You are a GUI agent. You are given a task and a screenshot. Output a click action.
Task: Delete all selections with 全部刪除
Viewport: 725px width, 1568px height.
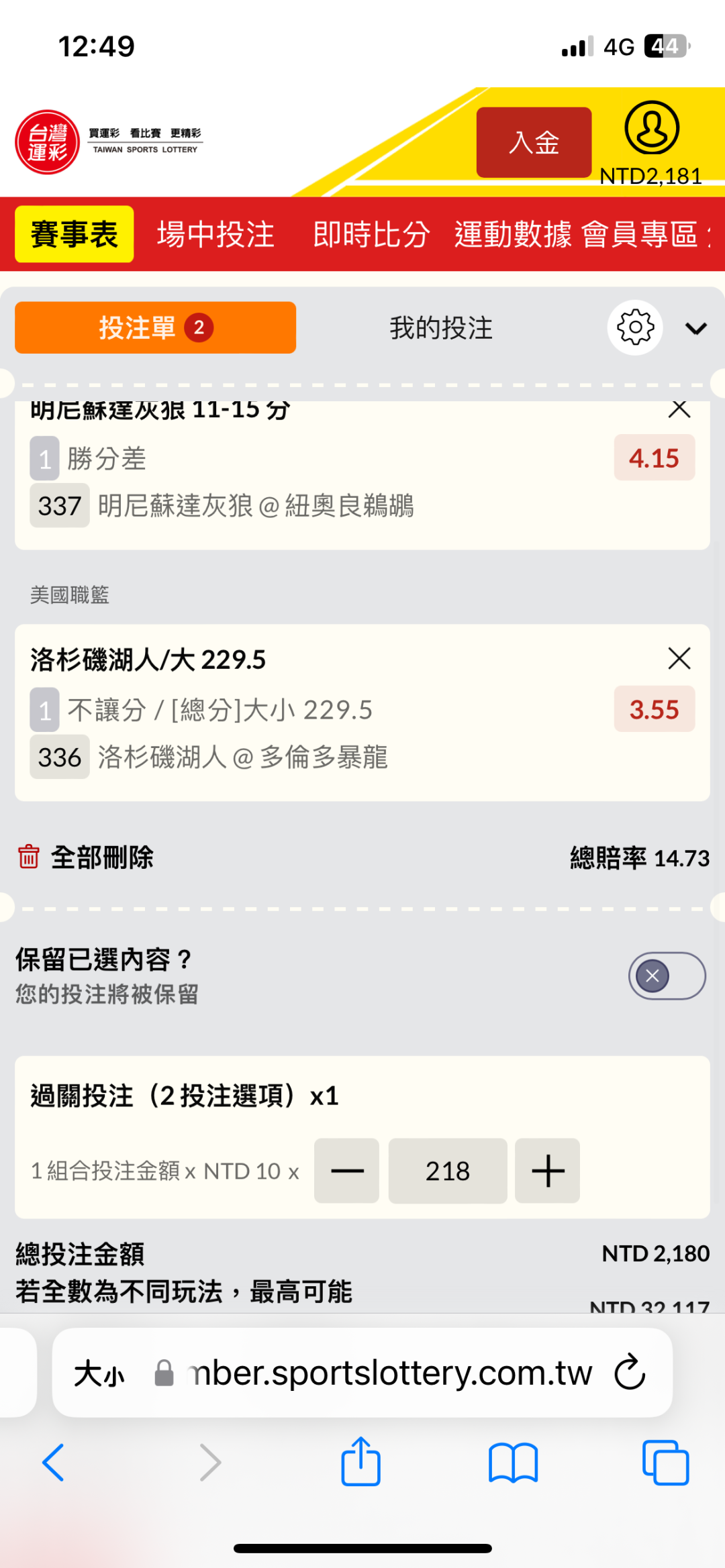tap(85, 857)
